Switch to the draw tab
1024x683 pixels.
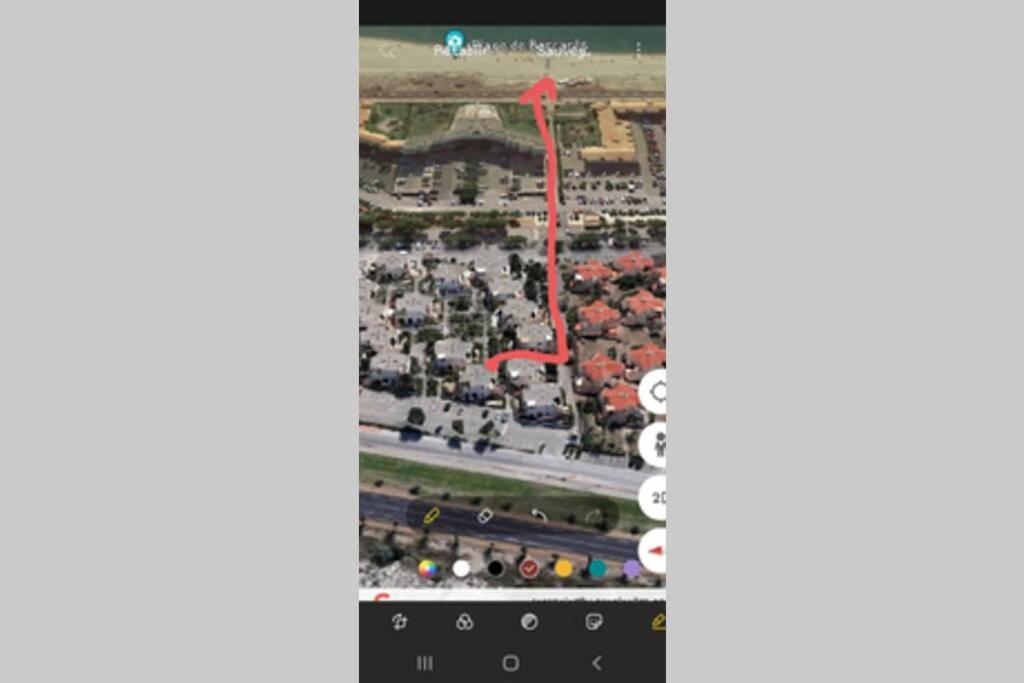click(657, 621)
